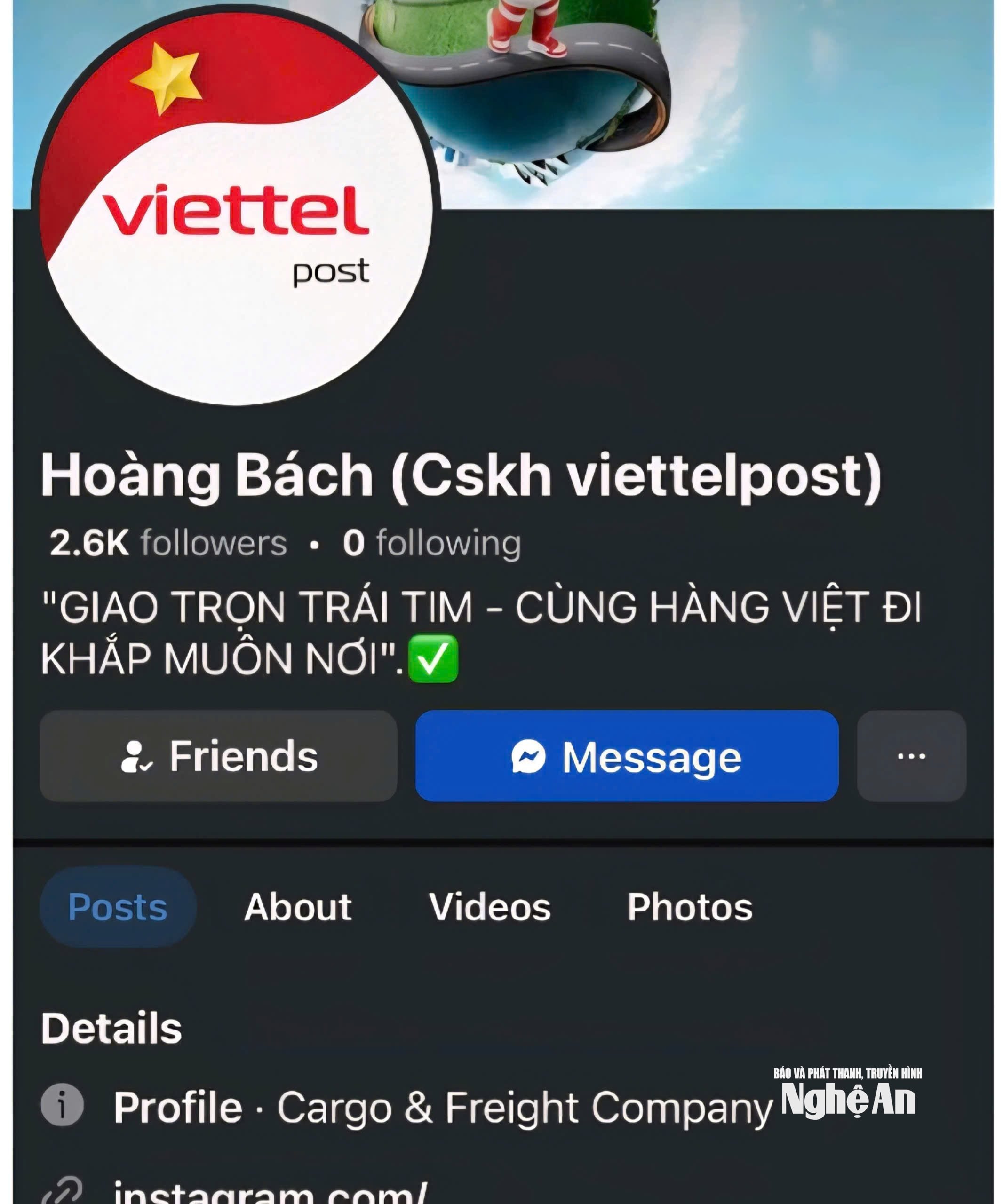Open the three-dot more options button

pos(911,756)
